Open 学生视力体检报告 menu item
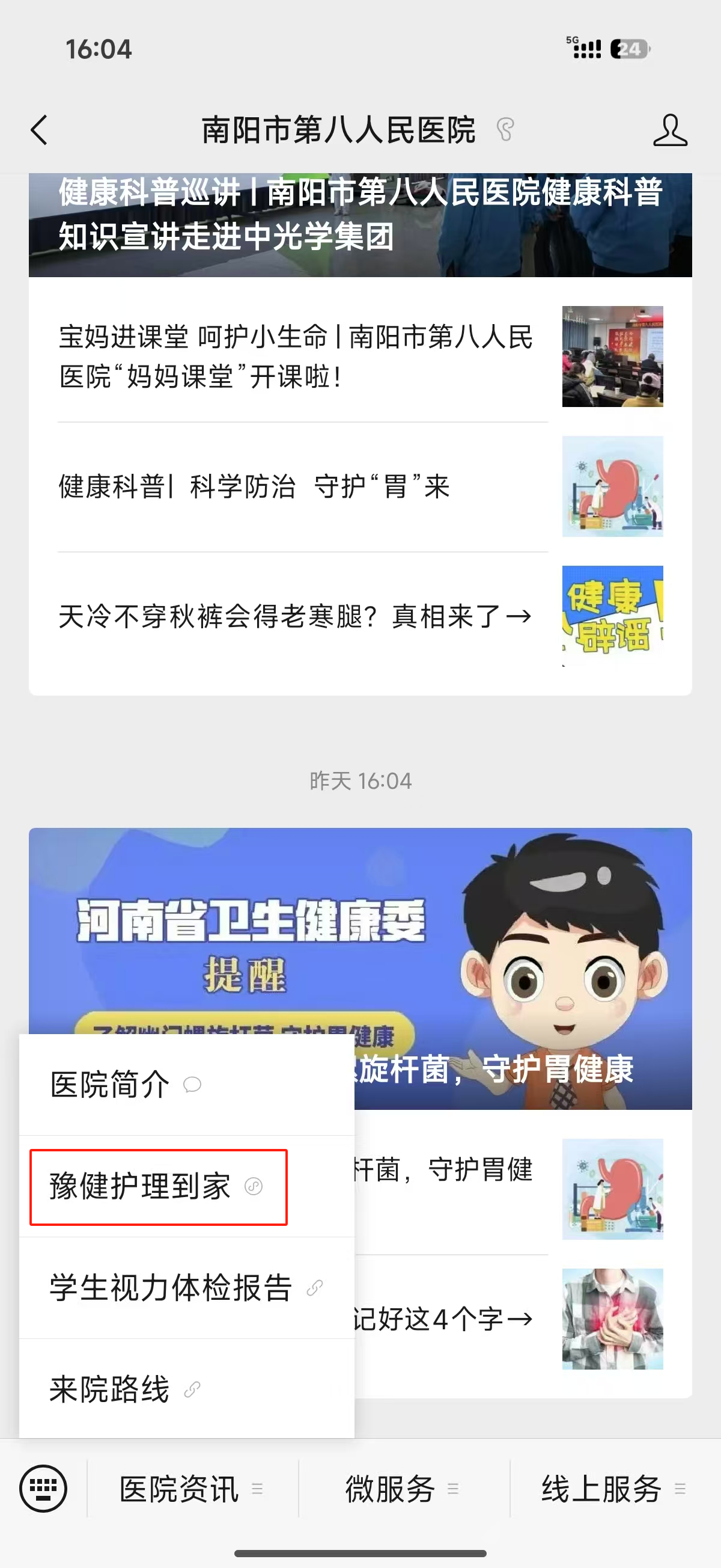 [172, 1288]
